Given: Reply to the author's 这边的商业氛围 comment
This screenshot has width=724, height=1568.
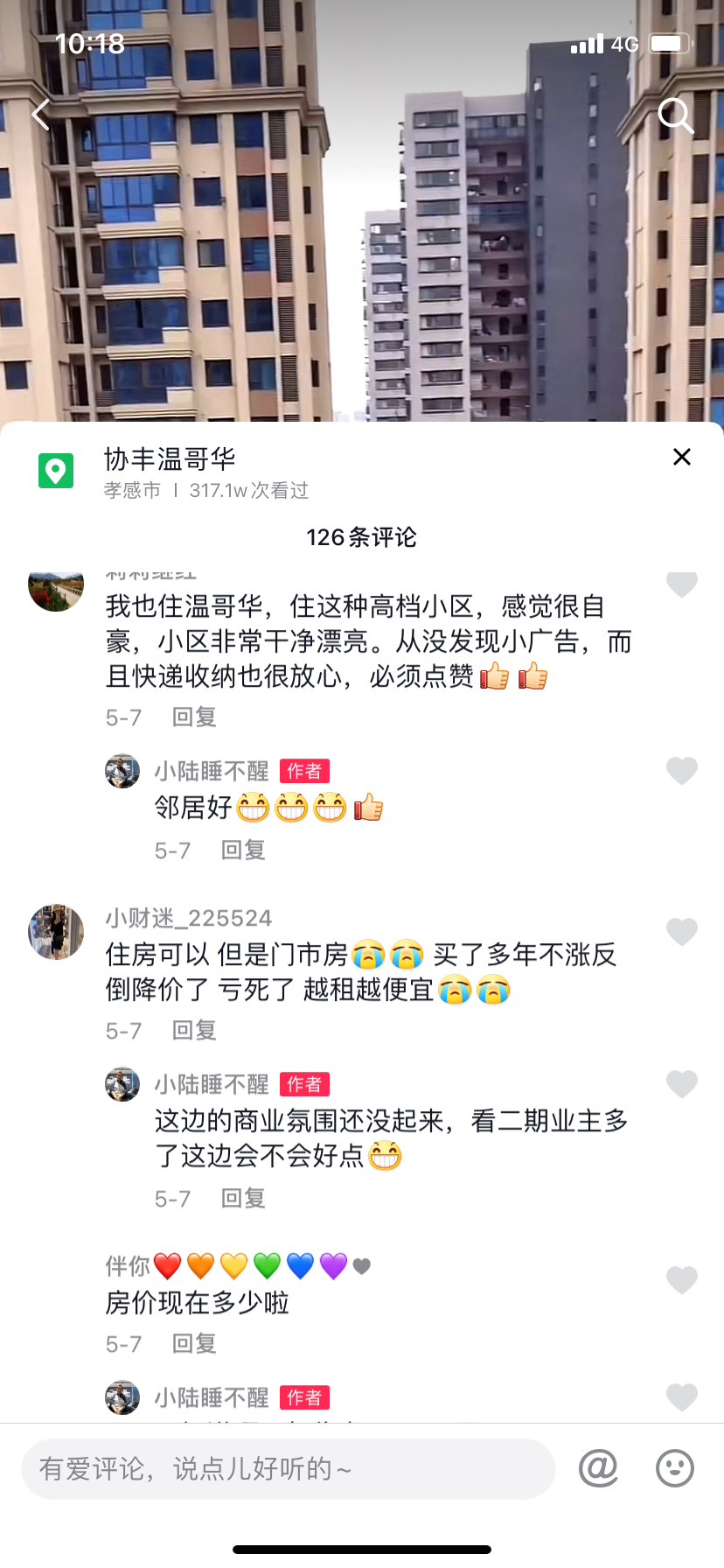Looking at the screenshot, I should [x=243, y=1199].
